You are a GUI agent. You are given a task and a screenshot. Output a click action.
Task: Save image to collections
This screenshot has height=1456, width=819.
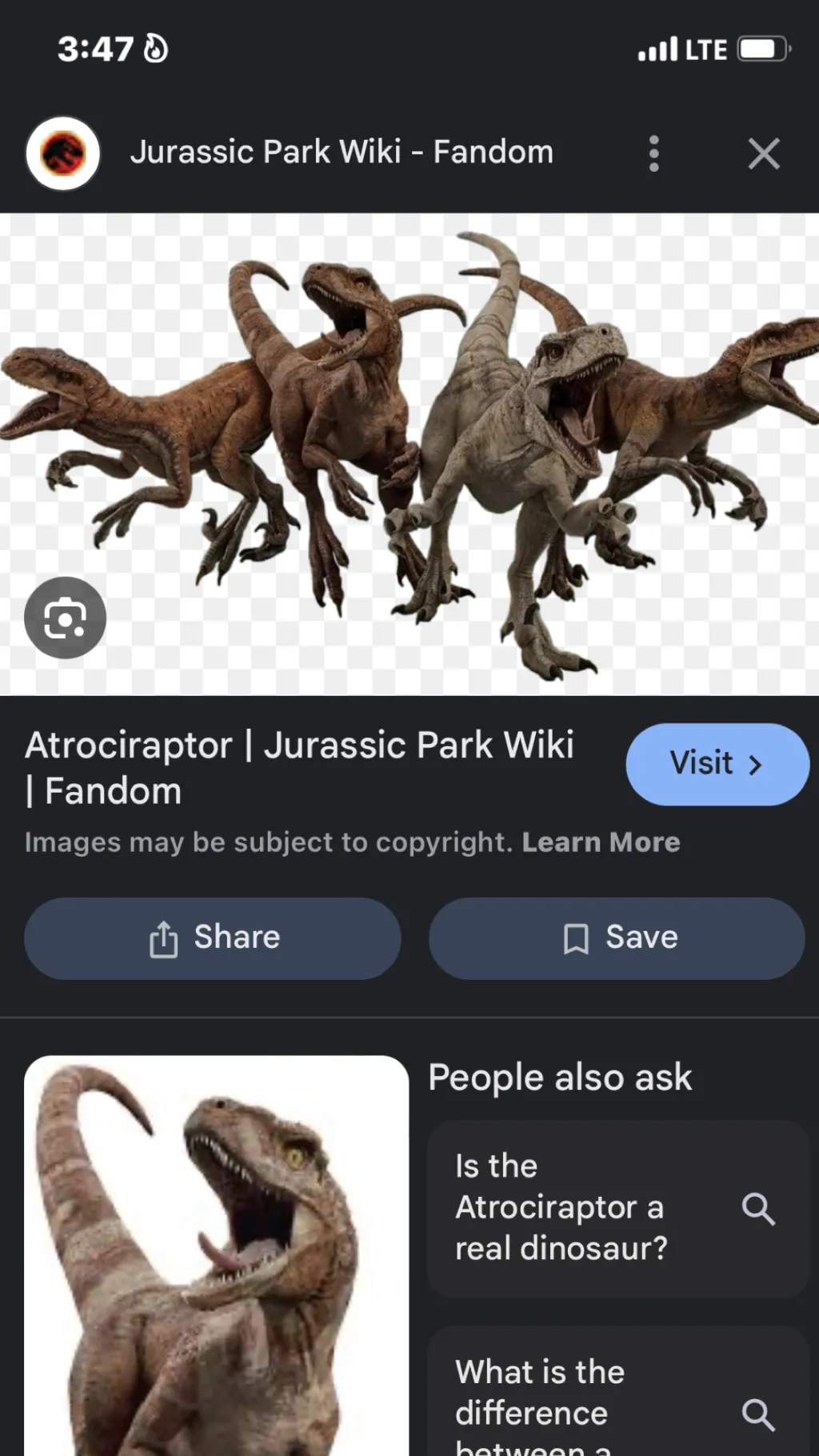click(617, 938)
